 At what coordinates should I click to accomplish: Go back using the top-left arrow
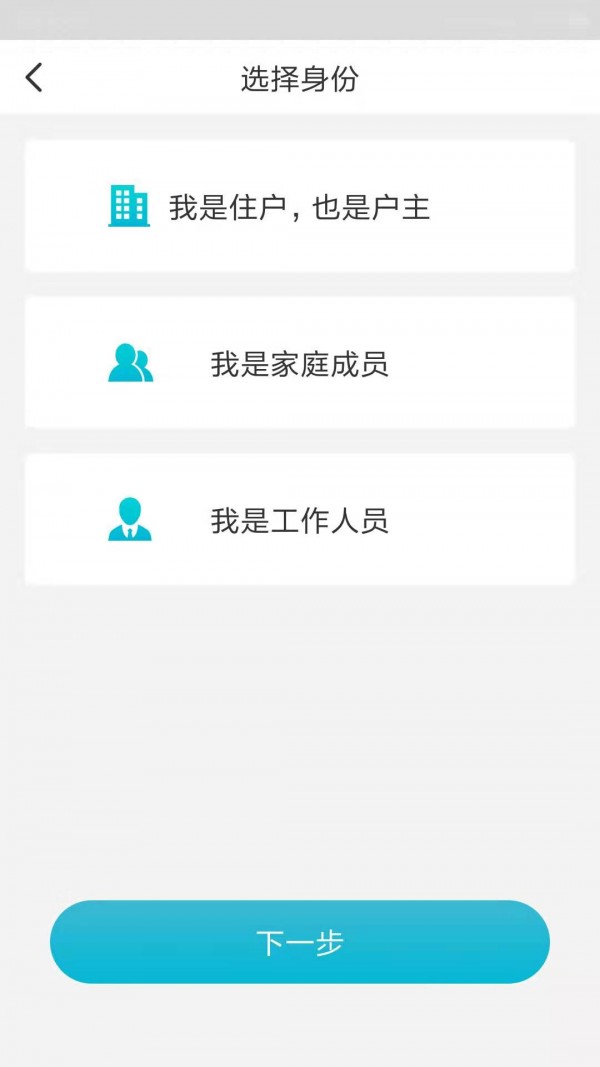pos(34,78)
